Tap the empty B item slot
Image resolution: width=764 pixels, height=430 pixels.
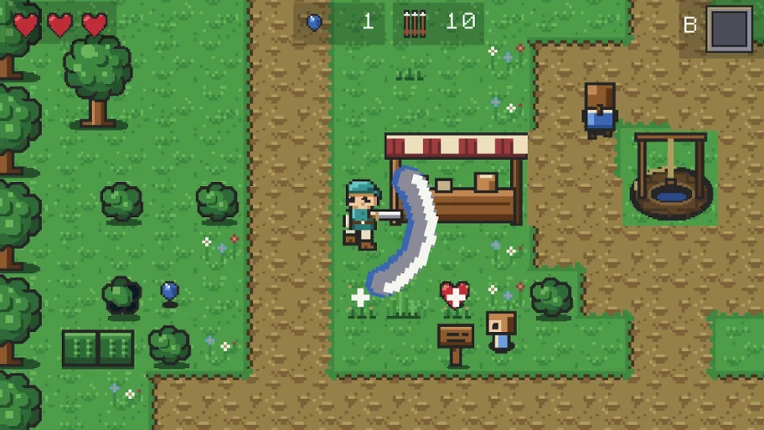tap(729, 29)
